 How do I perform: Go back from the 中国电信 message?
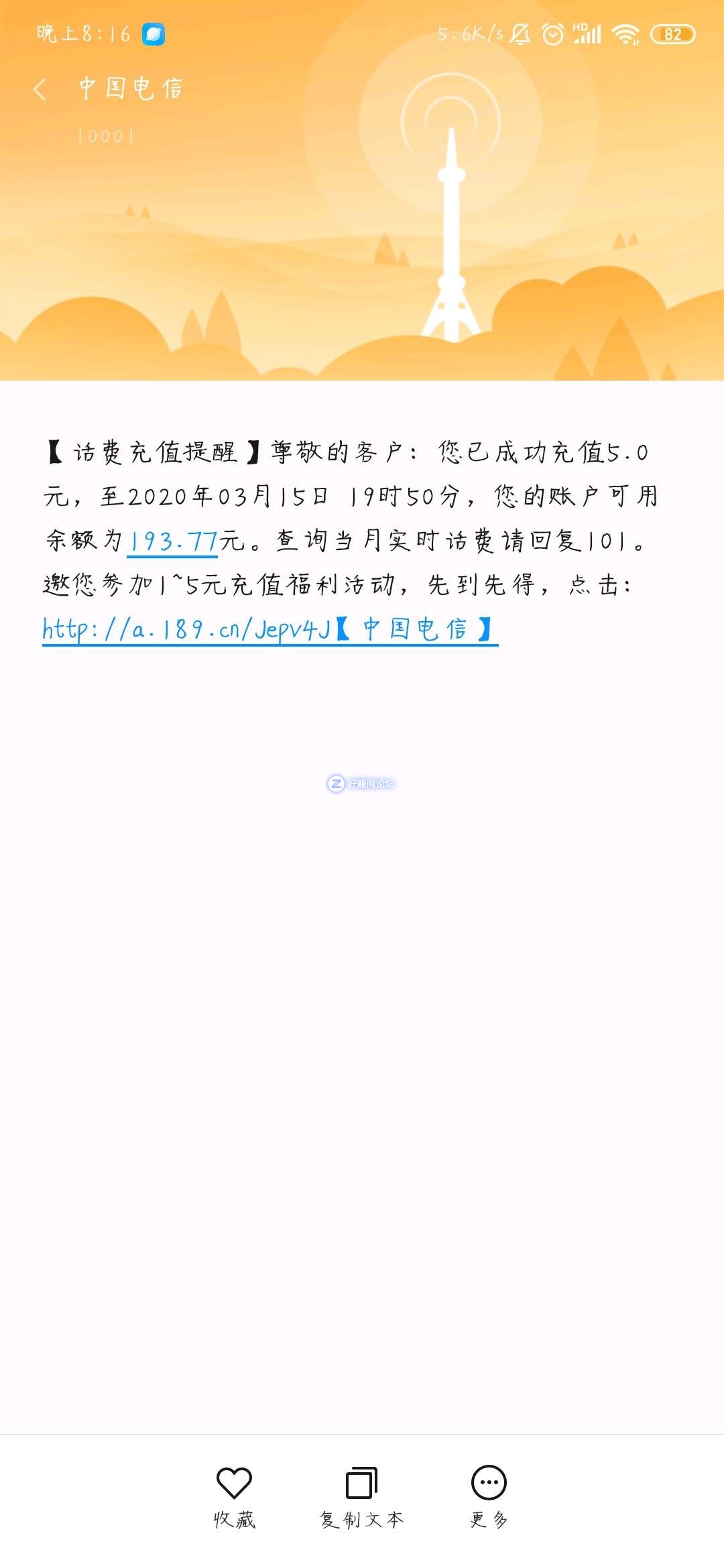pos(40,89)
